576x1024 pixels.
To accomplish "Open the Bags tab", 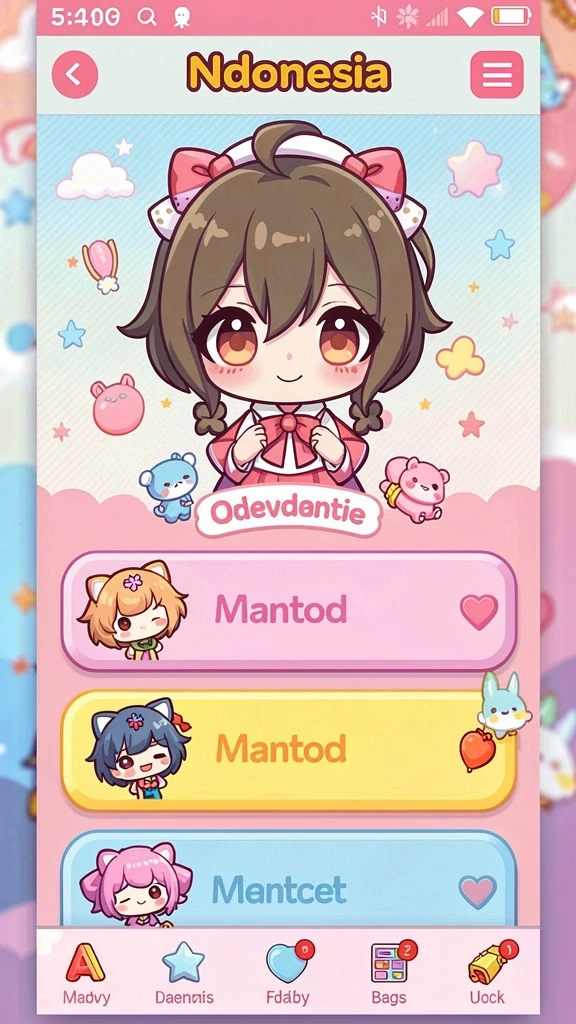I will point(390,973).
